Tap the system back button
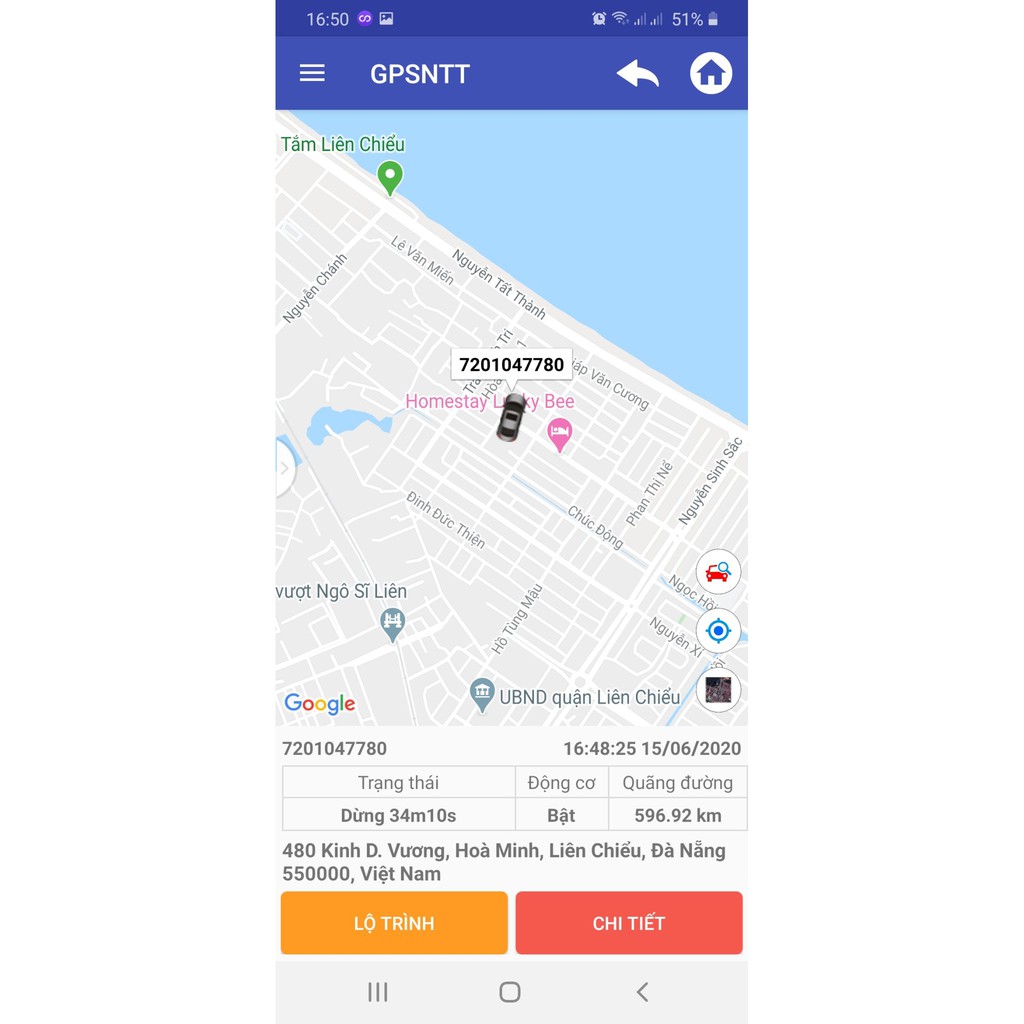Image resolution: width=1024 pixels, height=1024 pixels. [x=643, y=991]
